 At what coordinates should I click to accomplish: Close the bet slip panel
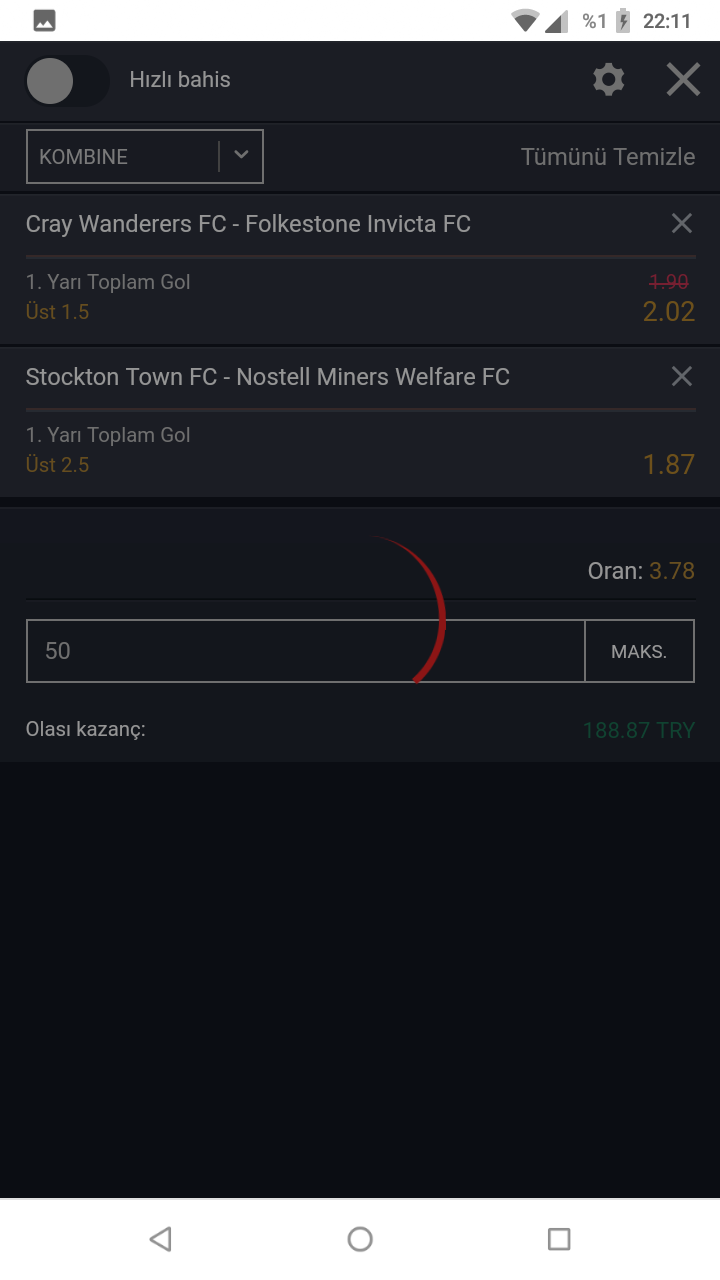(x=683, y=80)
